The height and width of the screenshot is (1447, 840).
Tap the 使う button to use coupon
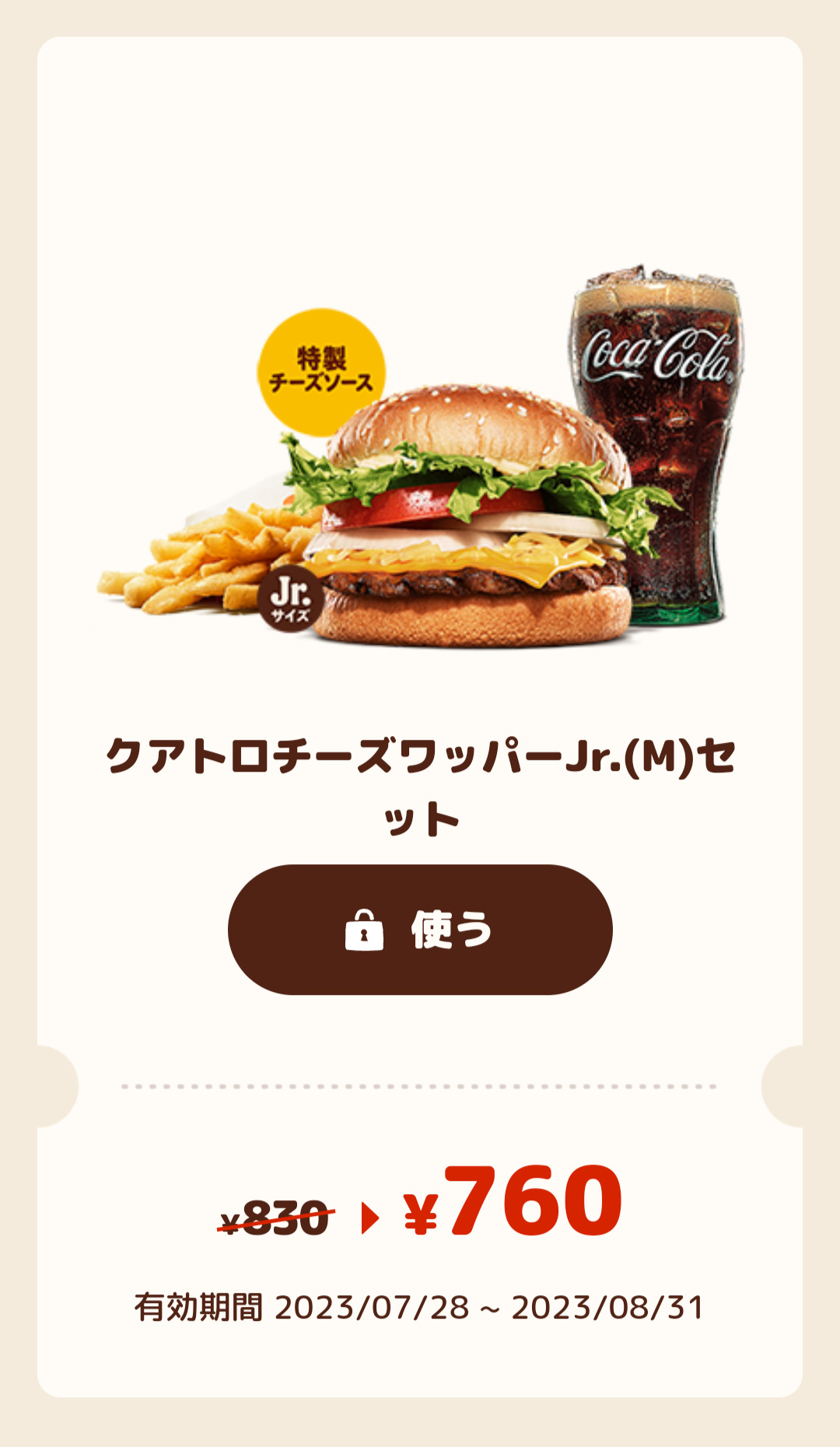coord(420,930)
